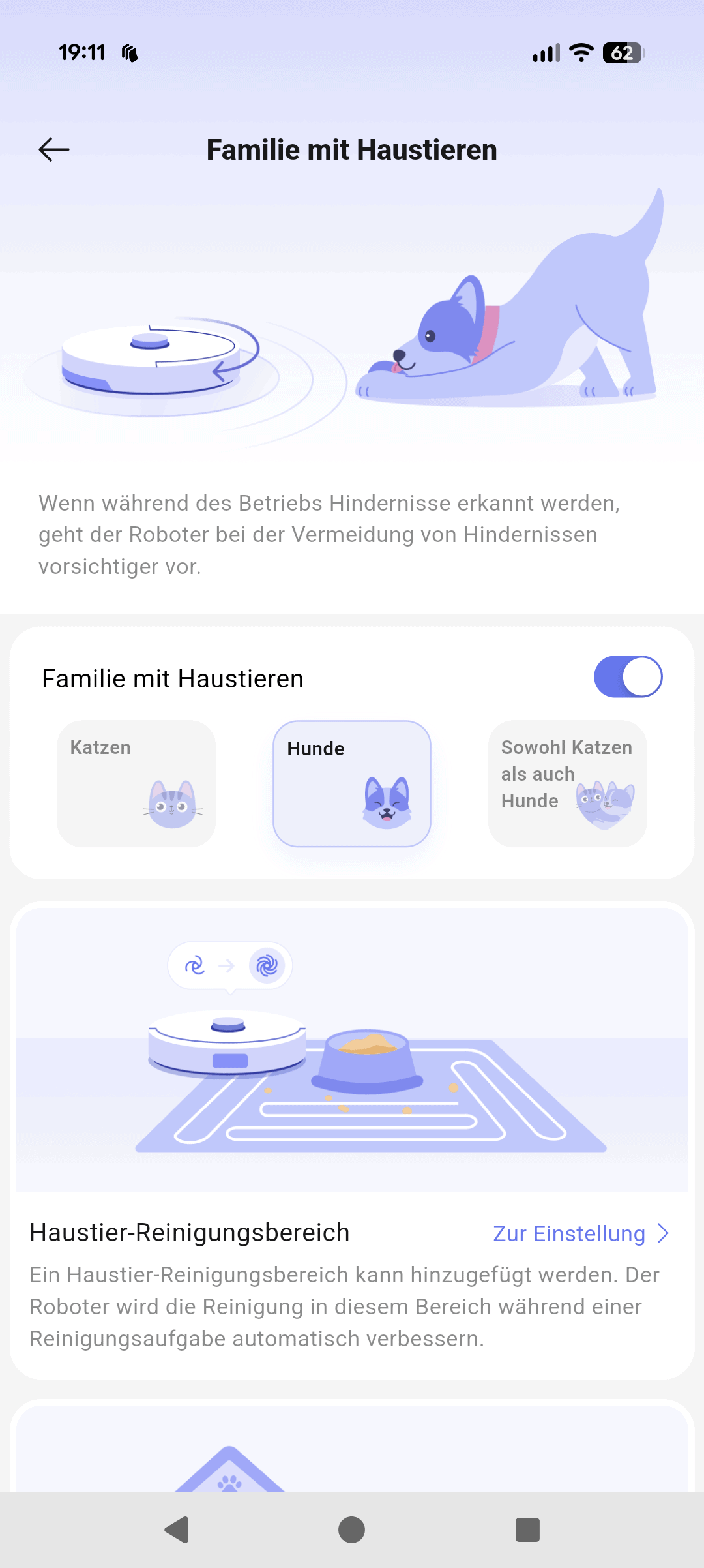This screenshot has height=1568, width=704.
Task: Pick Sowohl Katzen als auch Hunde
Action: click(568, 784)
